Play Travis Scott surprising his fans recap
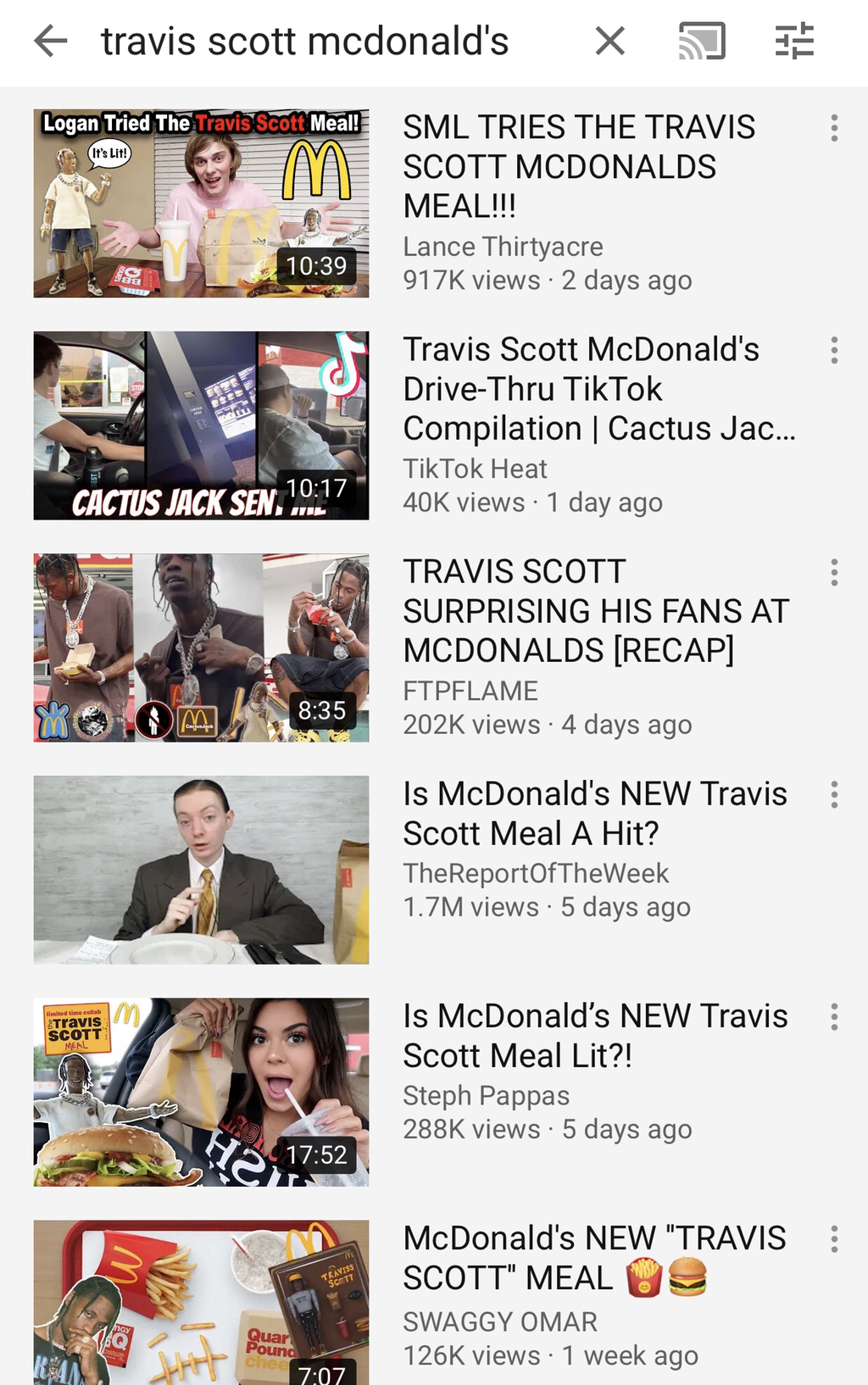868x1385 pixels. pos(201,648)
